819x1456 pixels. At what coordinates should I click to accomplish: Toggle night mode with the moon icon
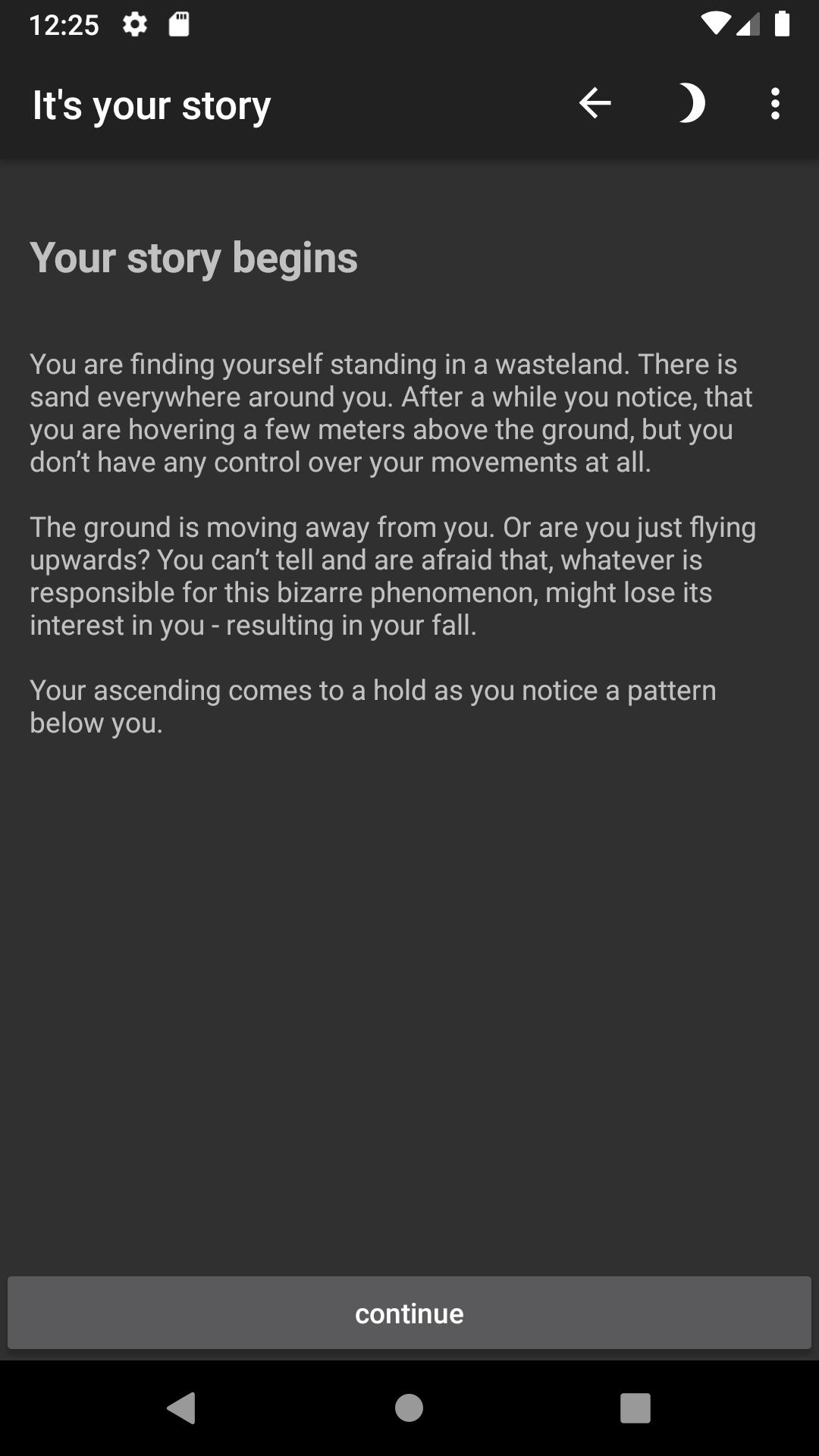(x=691, y=103)
